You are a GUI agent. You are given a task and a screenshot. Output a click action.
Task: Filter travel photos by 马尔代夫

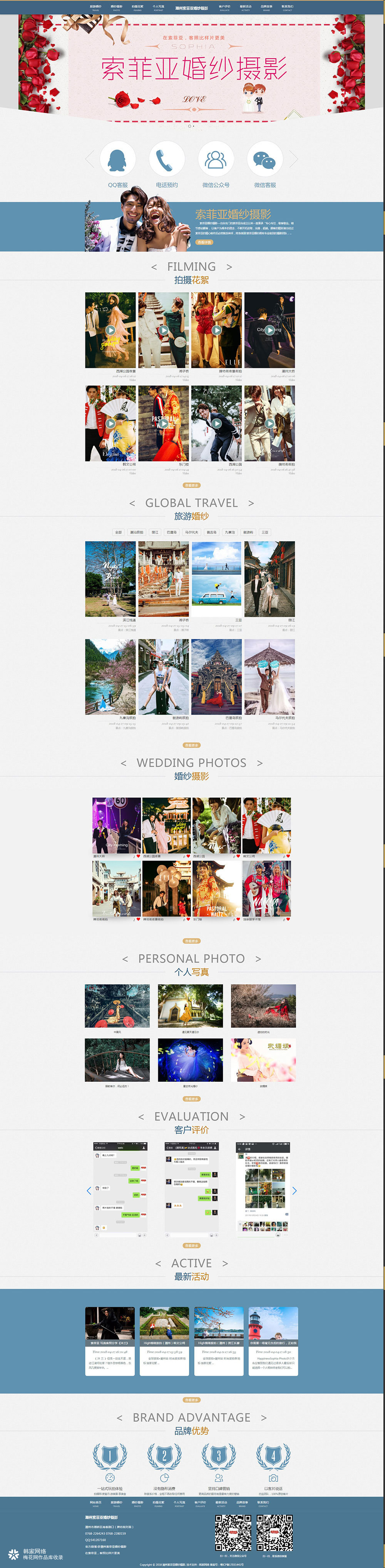(191, 532)
